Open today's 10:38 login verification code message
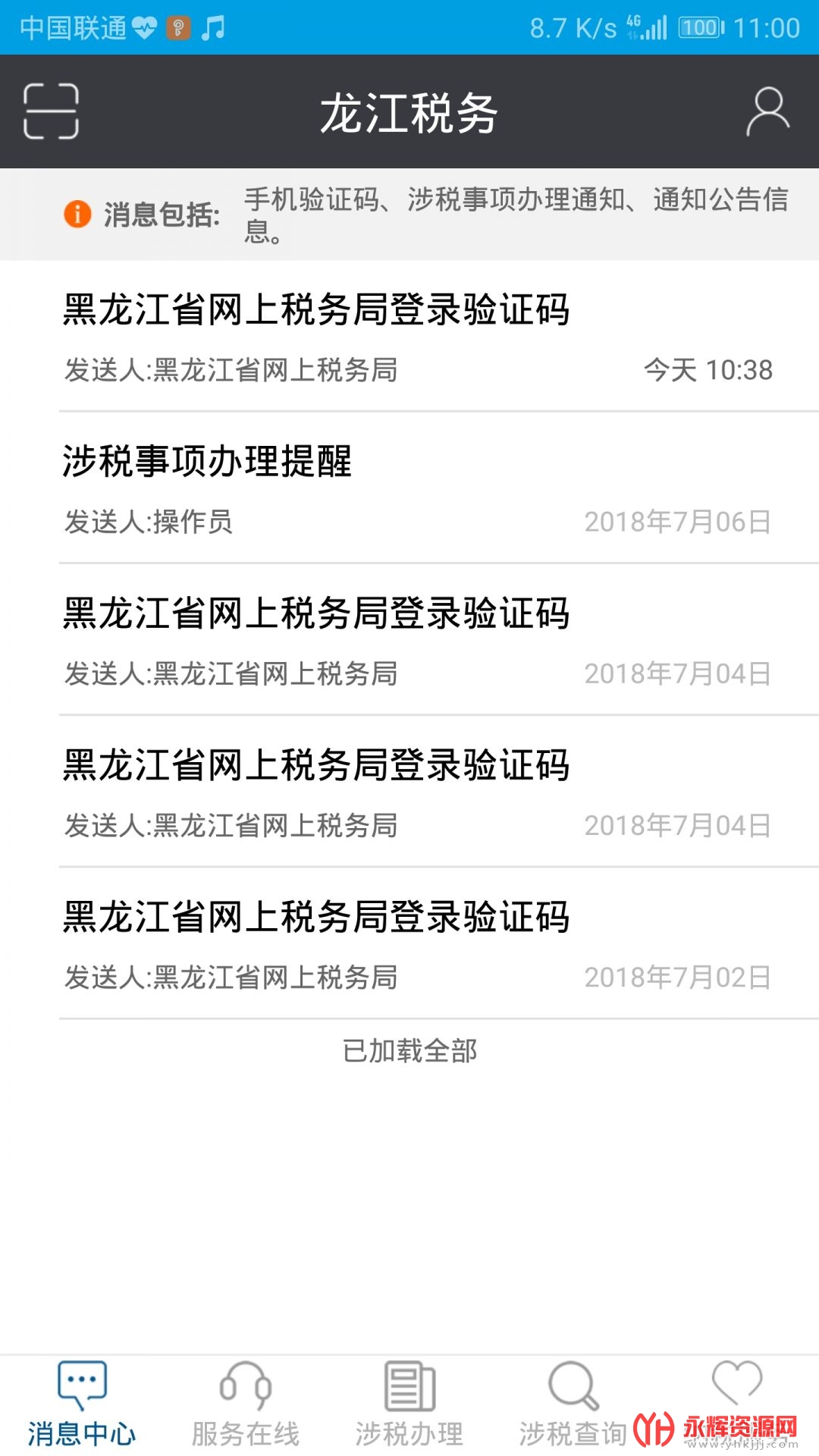819x1456 pixels. tap(409, 337)
